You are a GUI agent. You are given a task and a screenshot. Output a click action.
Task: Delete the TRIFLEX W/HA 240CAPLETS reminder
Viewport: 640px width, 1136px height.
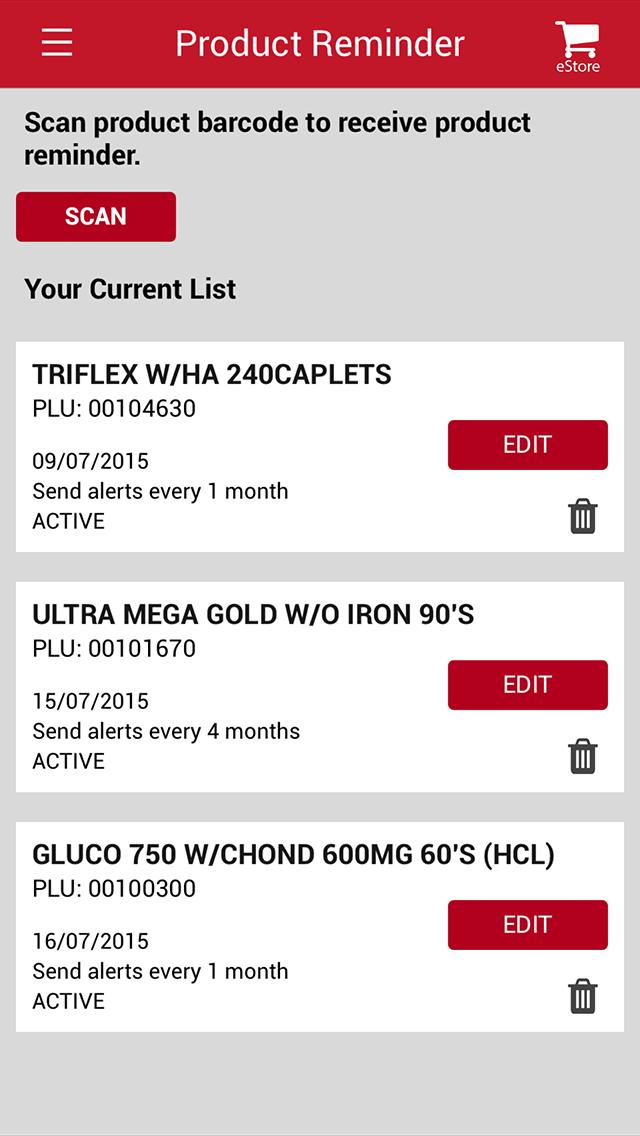click(582, 517)
